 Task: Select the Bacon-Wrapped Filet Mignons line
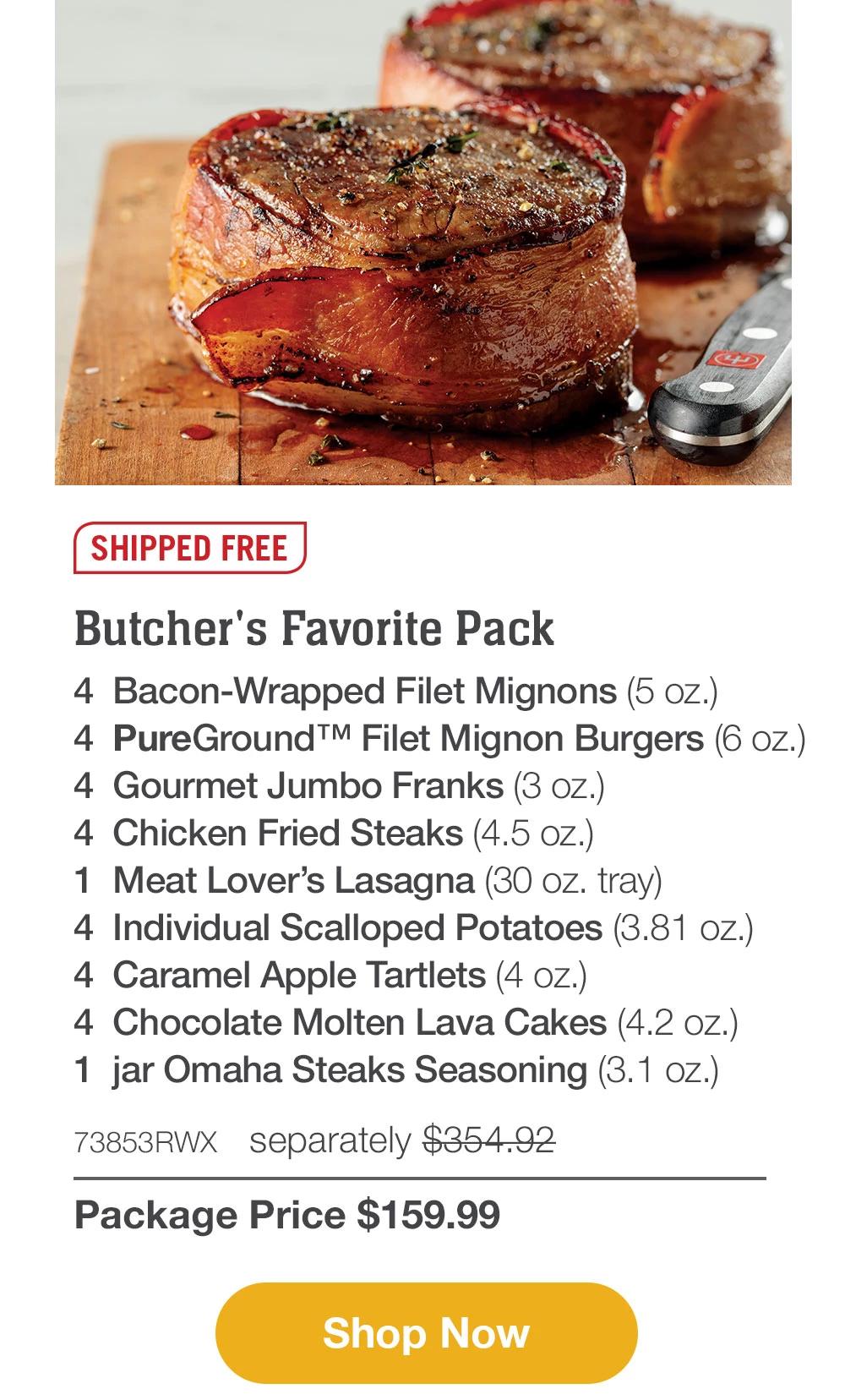pyautogui.click(x=397, y=693)
